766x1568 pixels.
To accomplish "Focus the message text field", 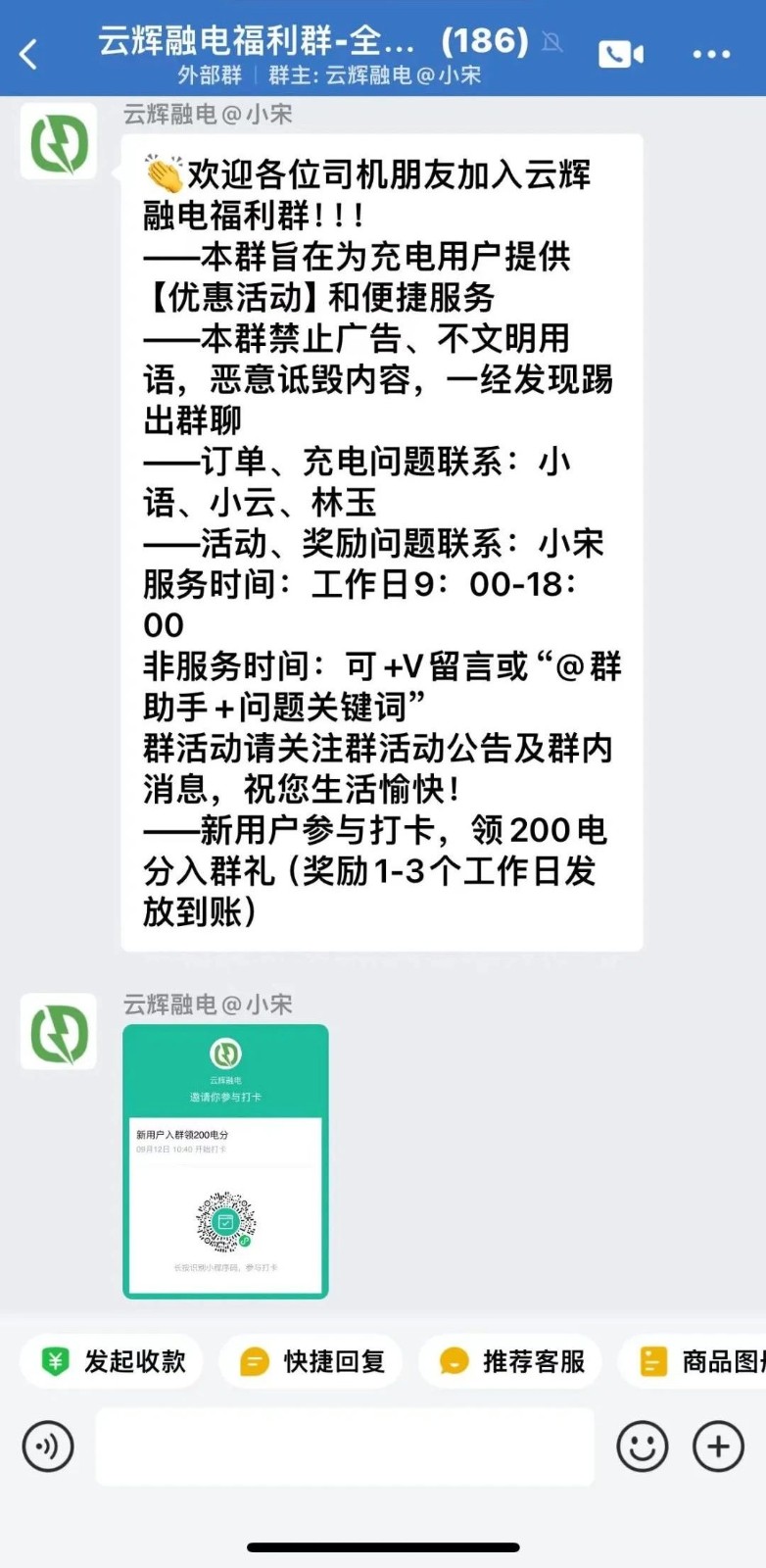I will (x=345, y=1446).
